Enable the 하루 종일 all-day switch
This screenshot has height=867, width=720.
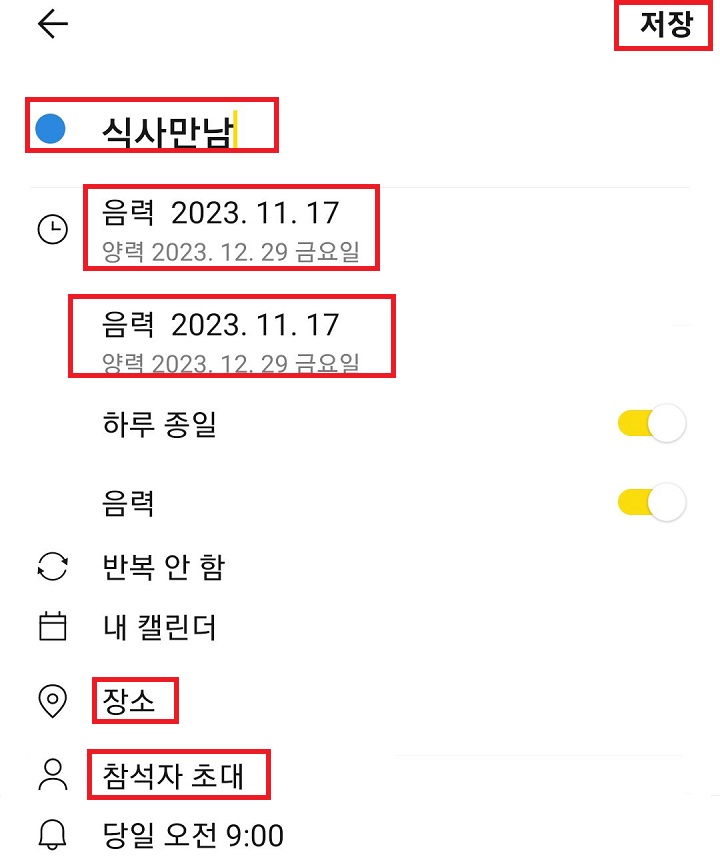pos(651,423)
